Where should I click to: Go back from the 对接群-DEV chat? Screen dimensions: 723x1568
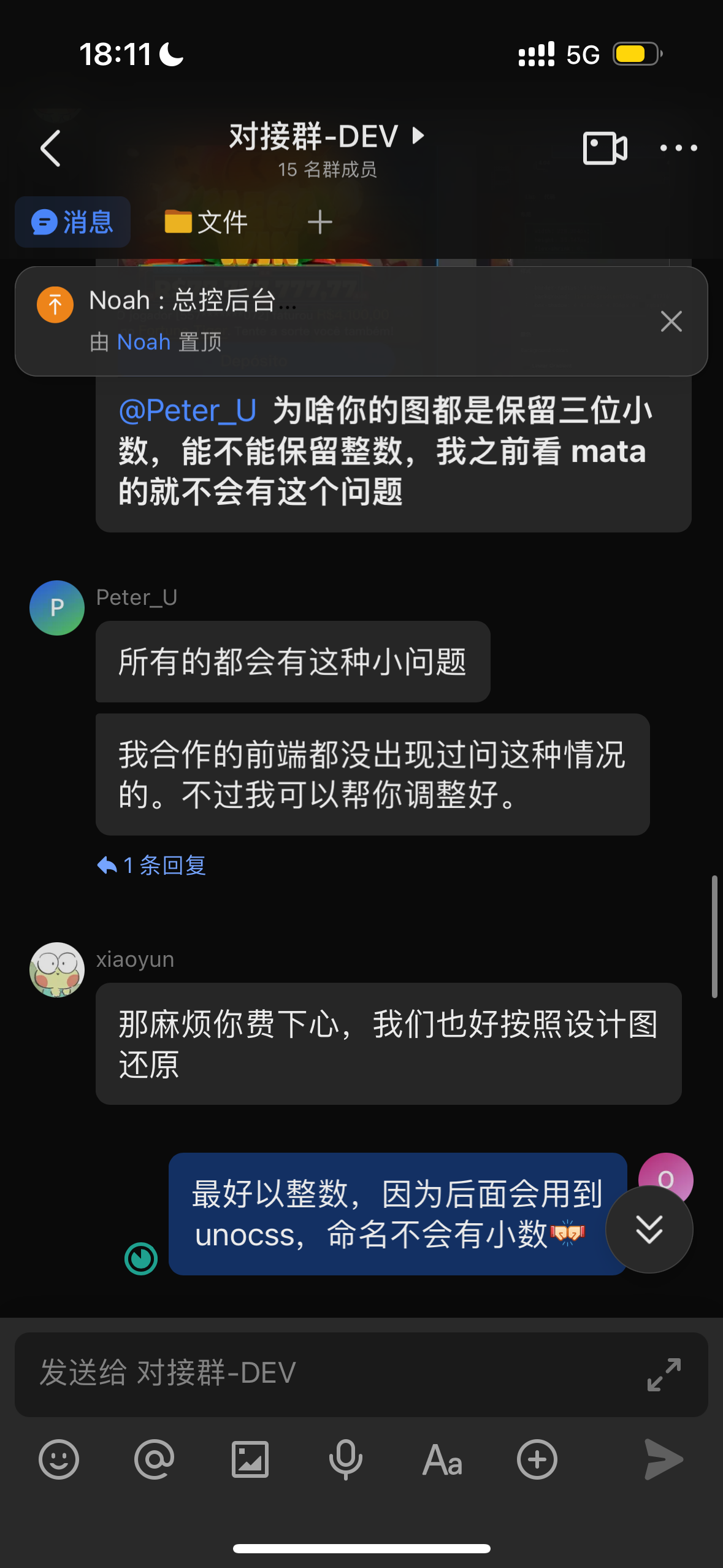pos(50,148)
